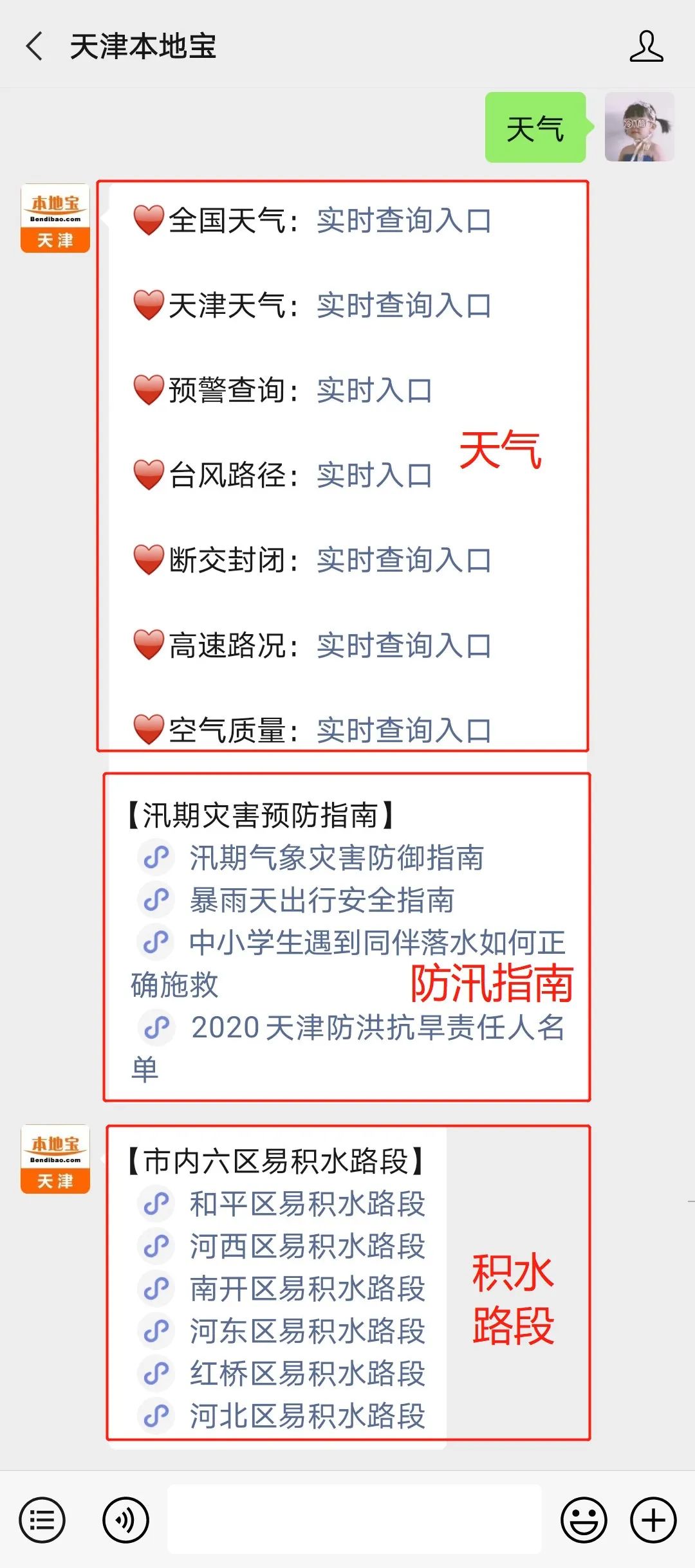Screen dimensions: 695x1568
Task: Open the emoji picker
Action: 584,1520
